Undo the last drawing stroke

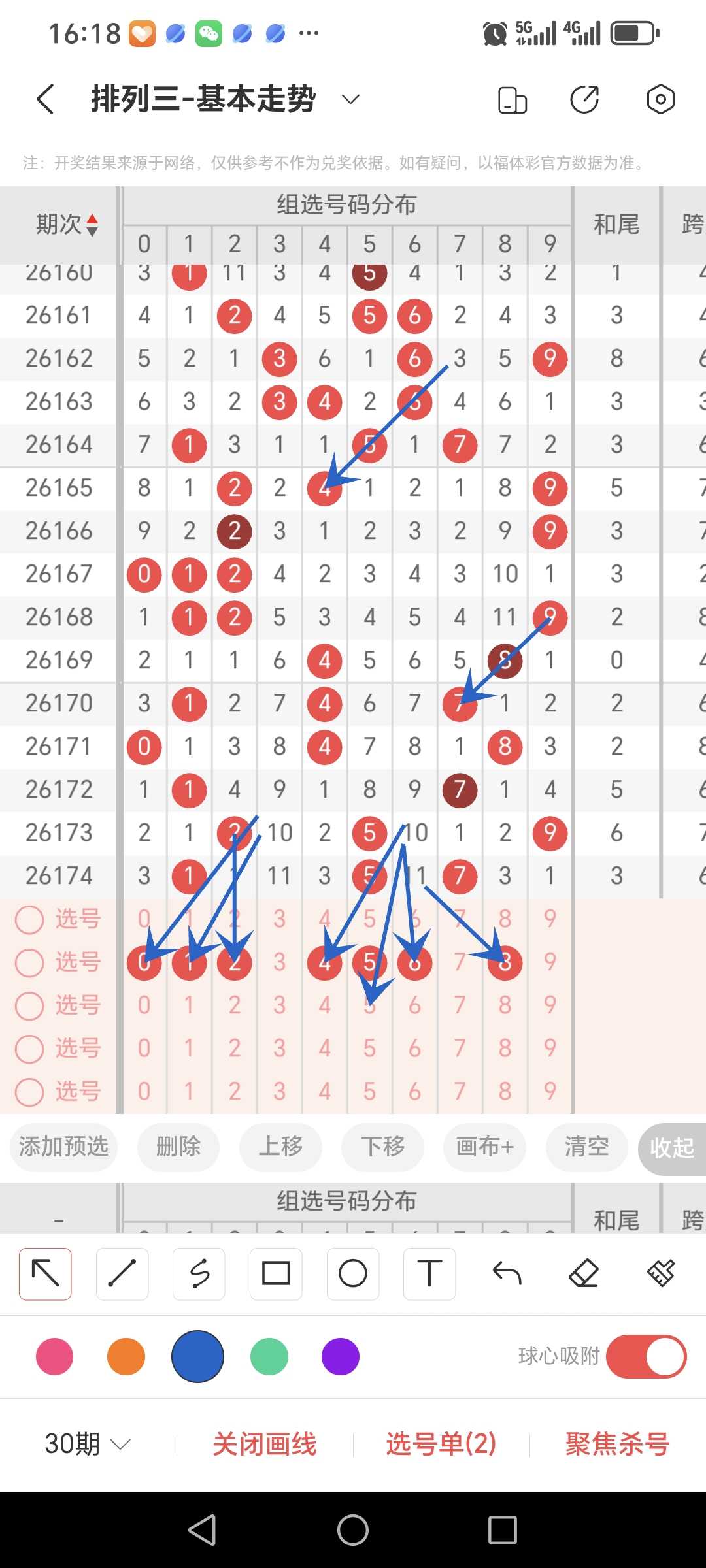pyautogui.click(x=507, y=1274)
